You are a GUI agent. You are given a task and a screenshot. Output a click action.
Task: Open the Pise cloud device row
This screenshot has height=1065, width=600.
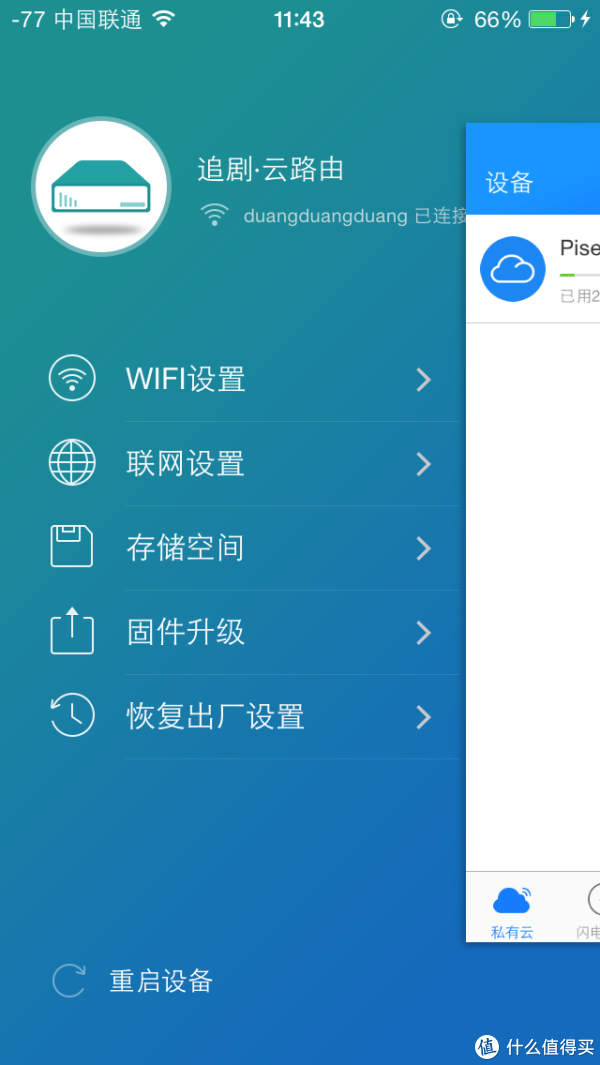point(533,269)
